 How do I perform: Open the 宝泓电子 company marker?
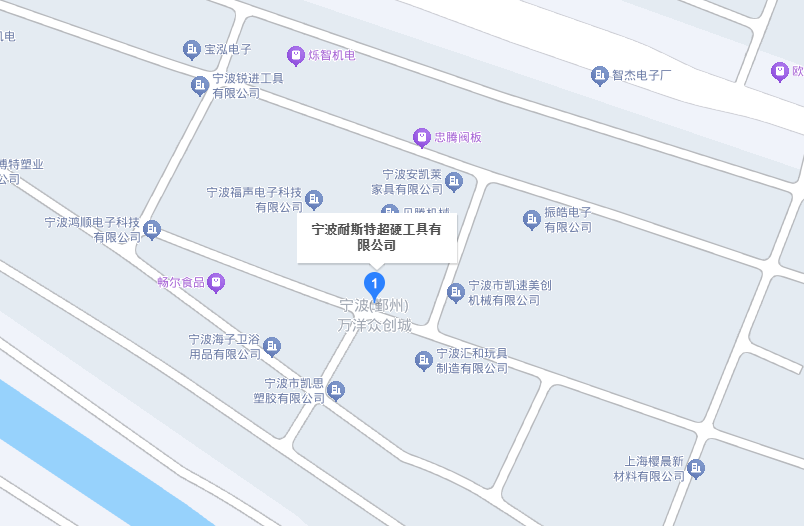tap(192, 49)
